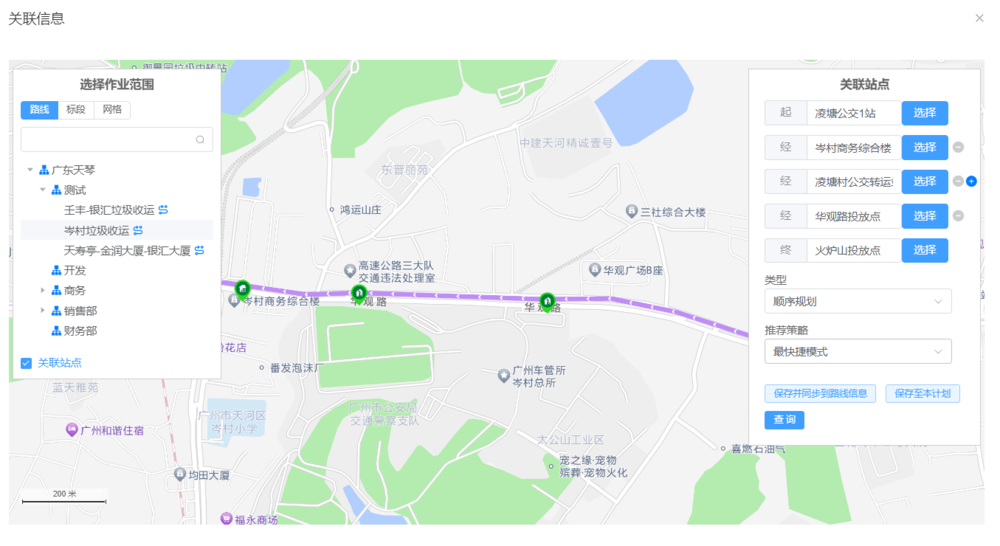Collapse the 广东天琴 tree node

[x=30, y=171]
